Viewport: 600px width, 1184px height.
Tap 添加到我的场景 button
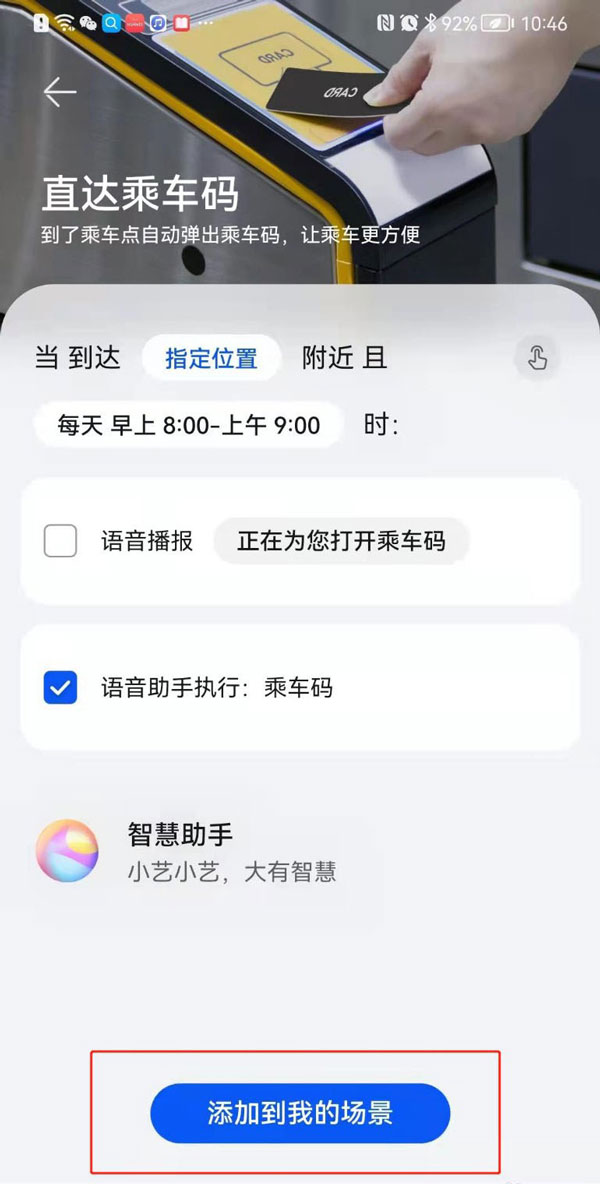[300, 1113]
